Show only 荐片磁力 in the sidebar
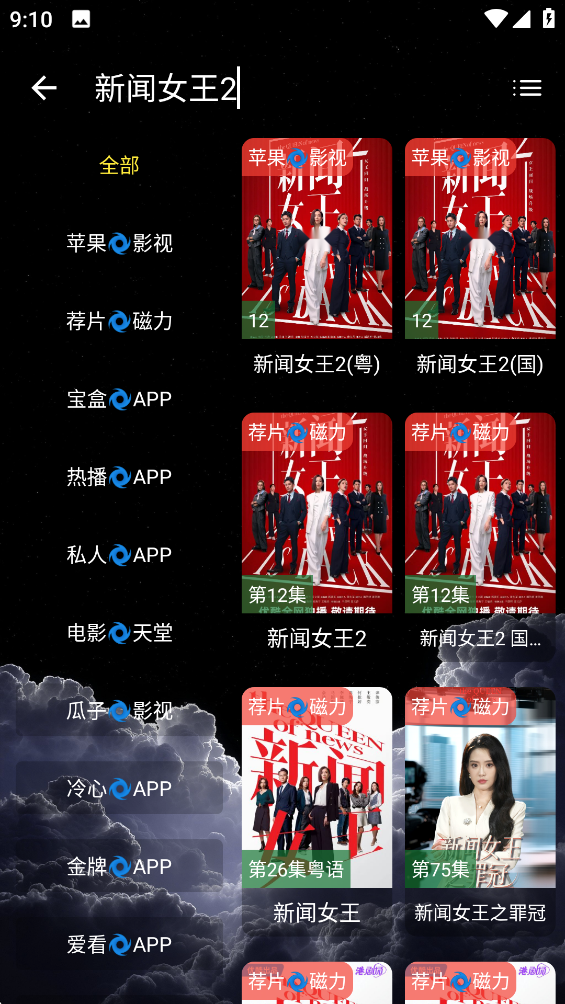Viewport: 565px width, 1004px height. (x=119, y=321)
